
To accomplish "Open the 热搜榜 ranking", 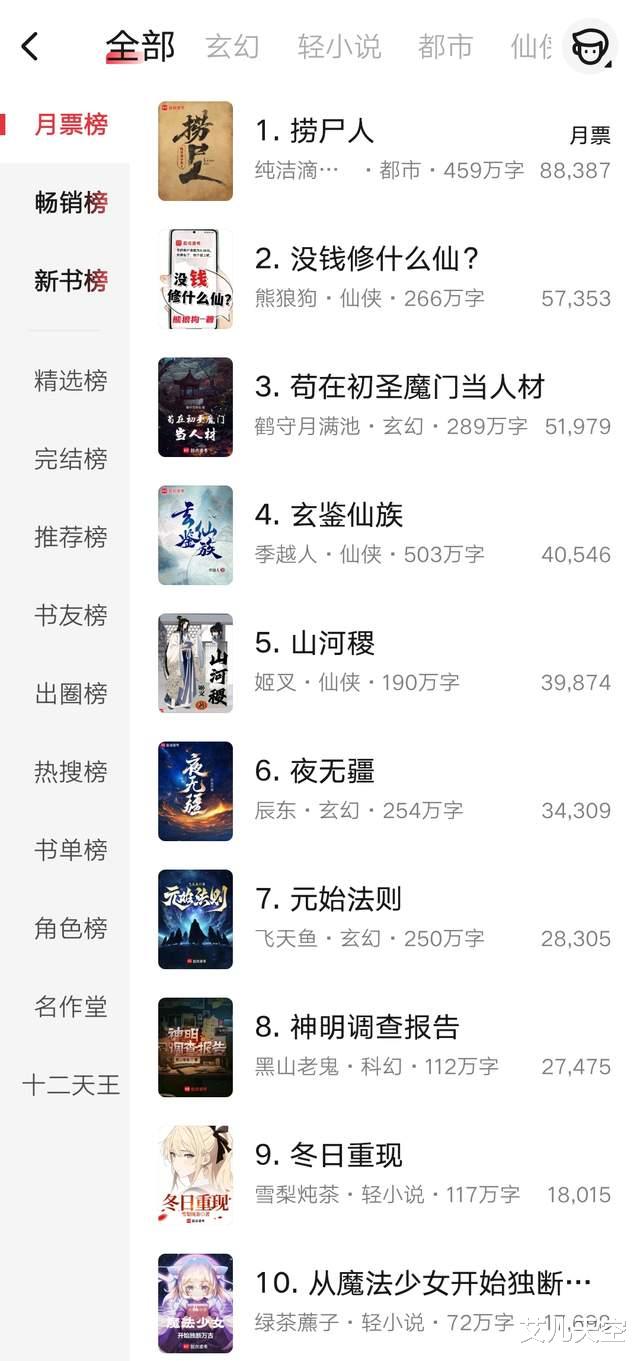I will point(70,772).
